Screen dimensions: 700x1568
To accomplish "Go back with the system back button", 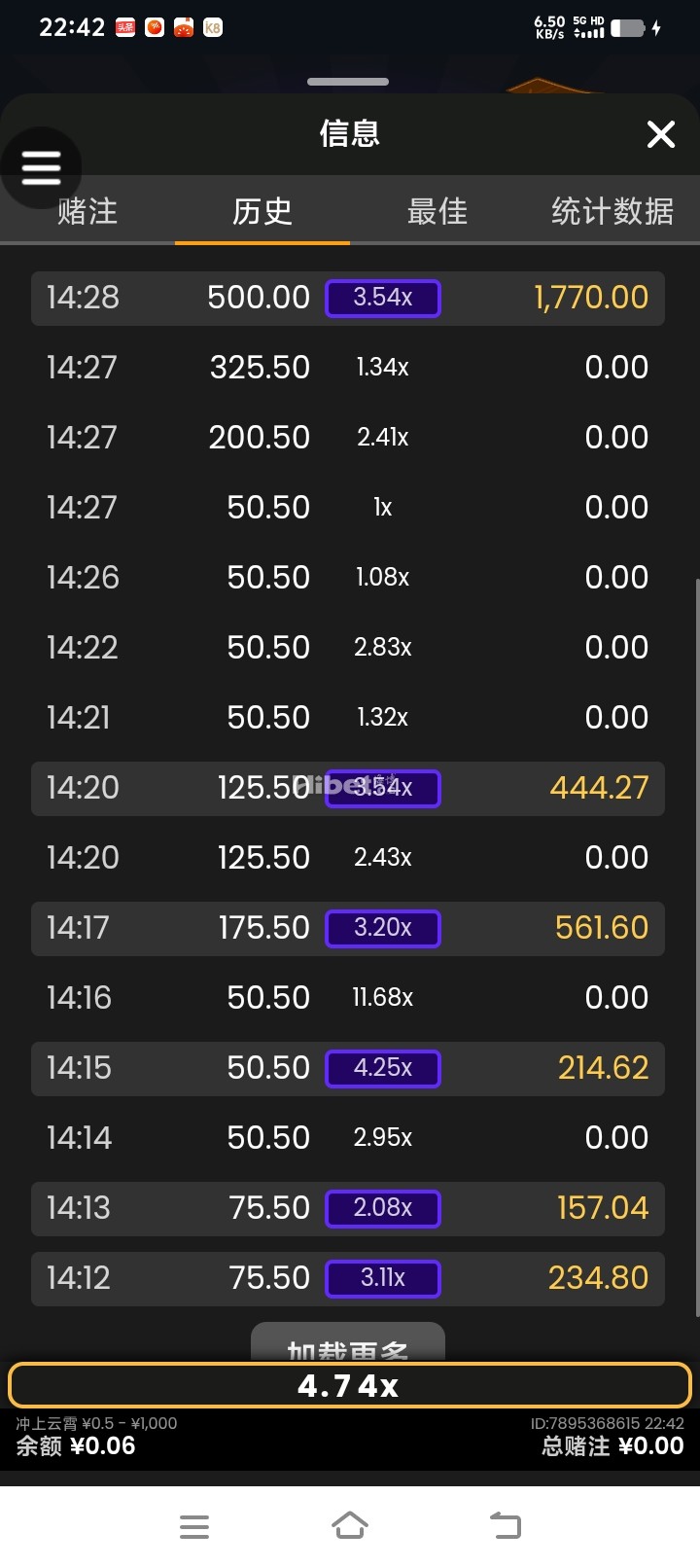I will click(x=505, y=1525).
